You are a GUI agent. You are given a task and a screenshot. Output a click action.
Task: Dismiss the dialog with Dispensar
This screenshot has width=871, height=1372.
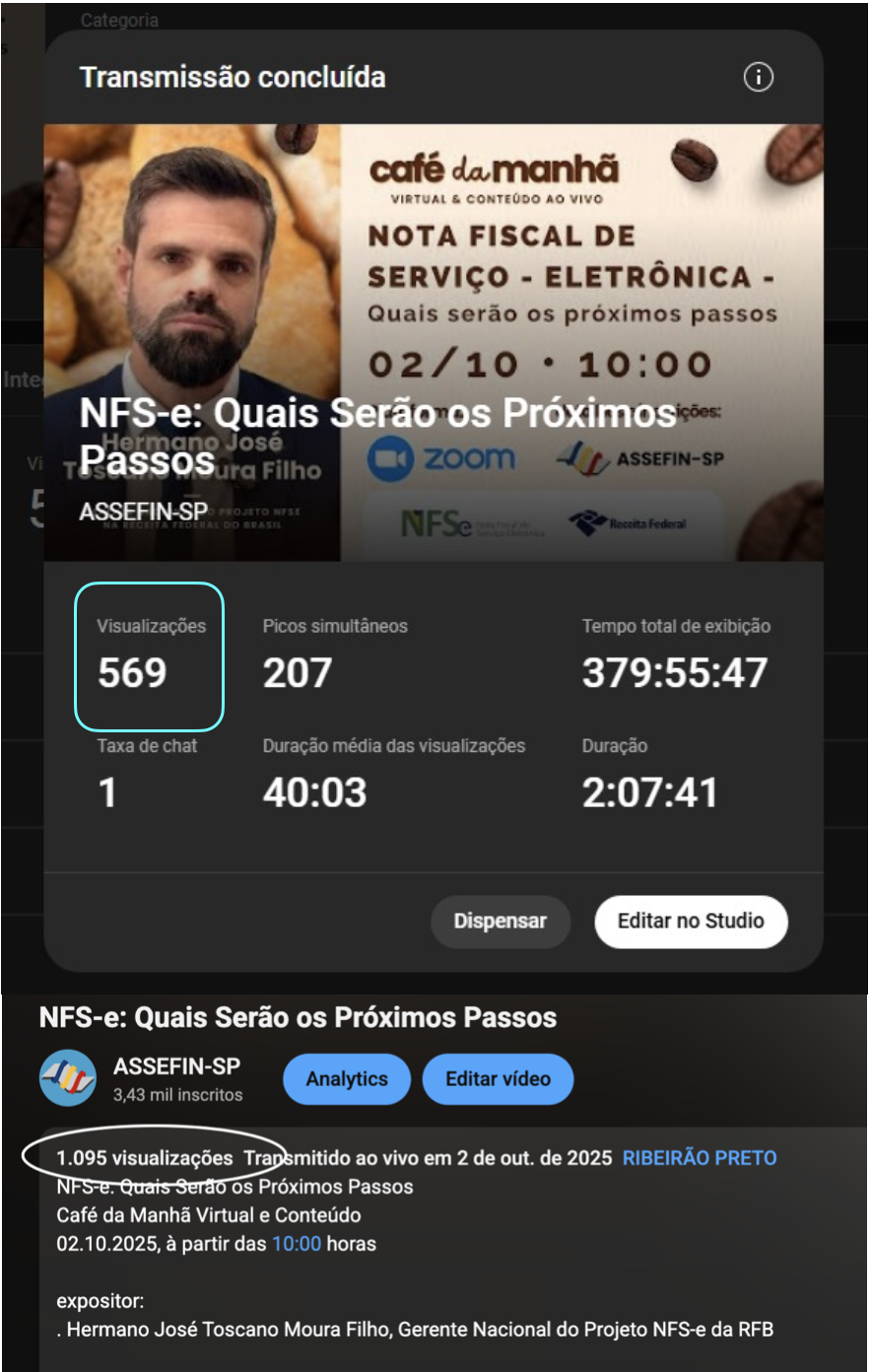tap(500, 922)
